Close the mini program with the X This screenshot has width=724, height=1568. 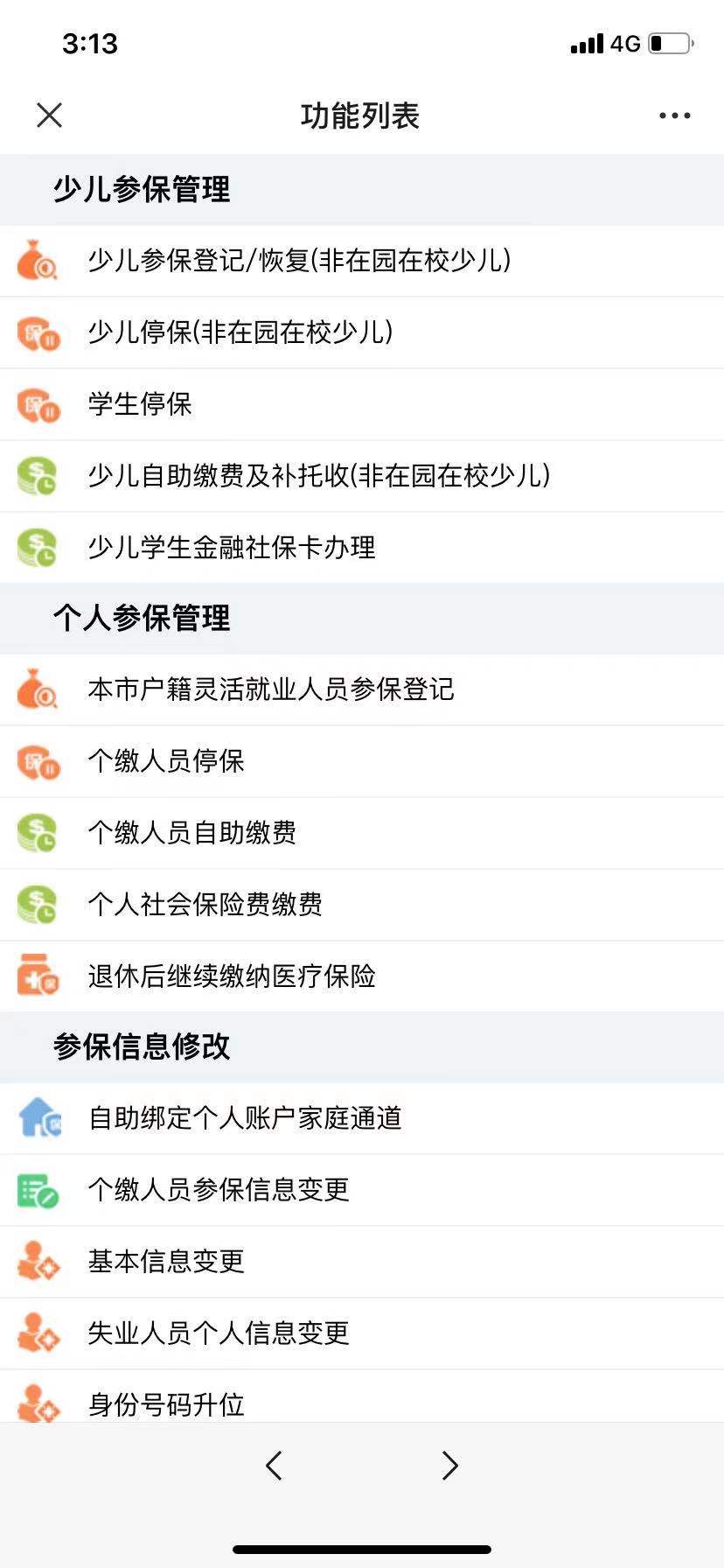pos(50,115)
